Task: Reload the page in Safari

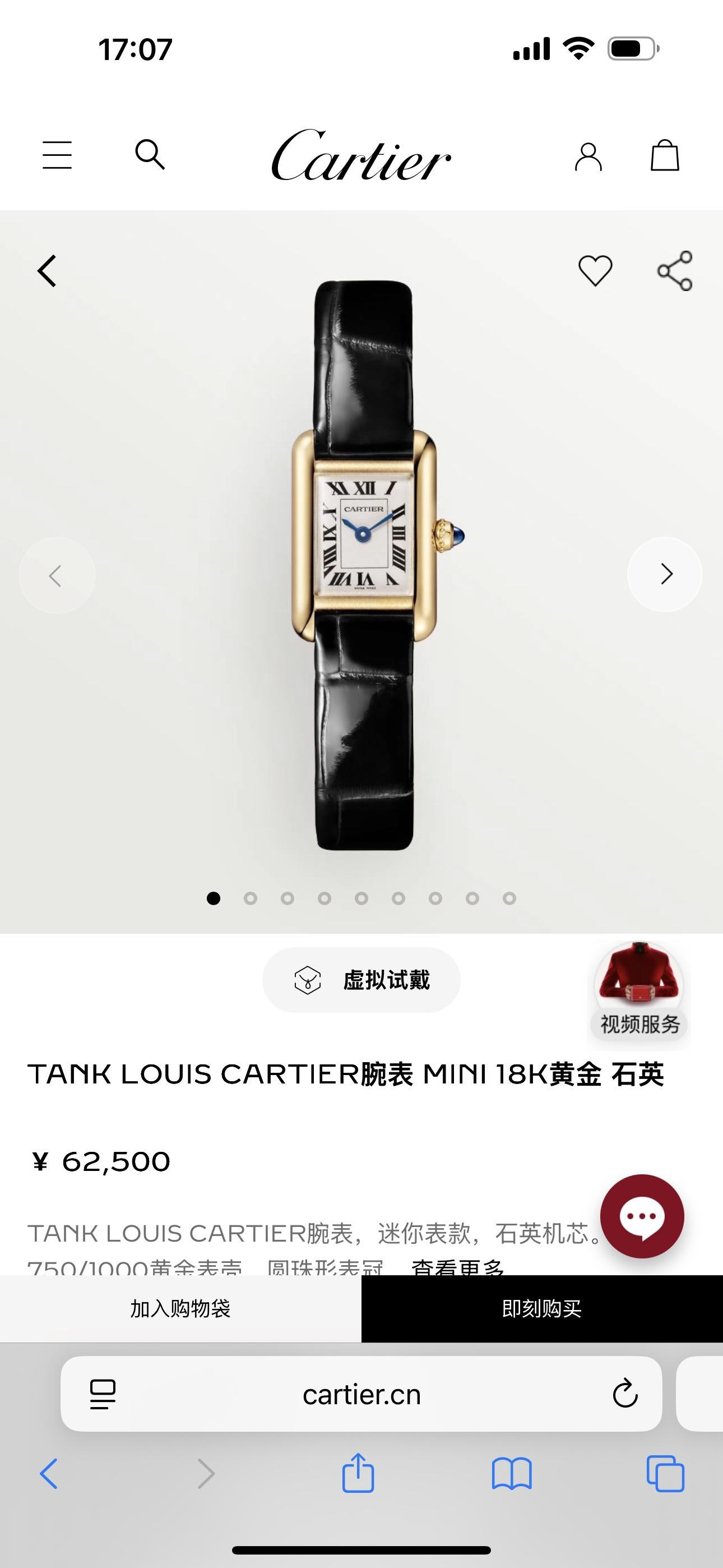Action: (624, 1394)
